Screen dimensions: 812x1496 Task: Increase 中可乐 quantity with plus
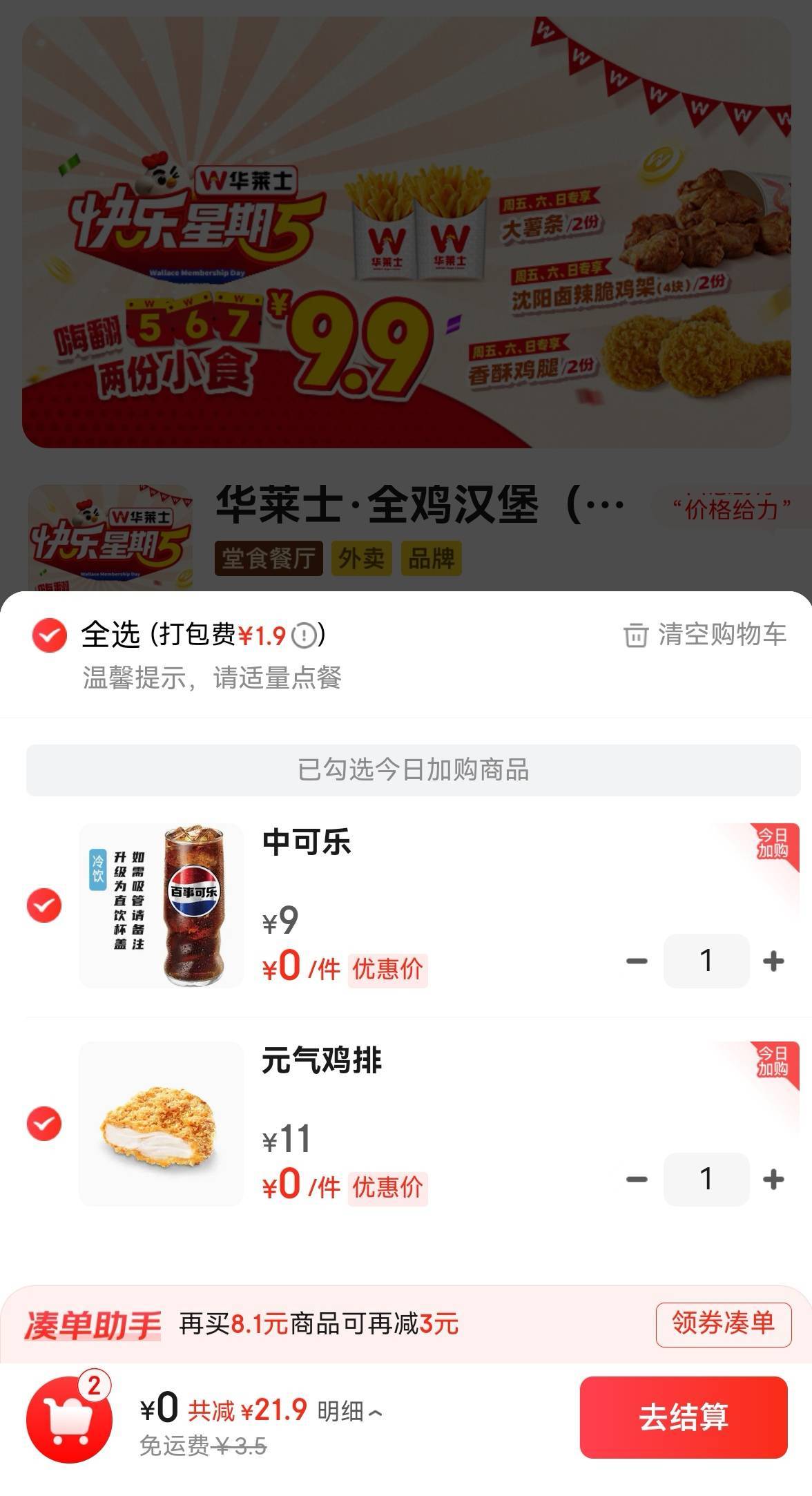pos(773,961)
